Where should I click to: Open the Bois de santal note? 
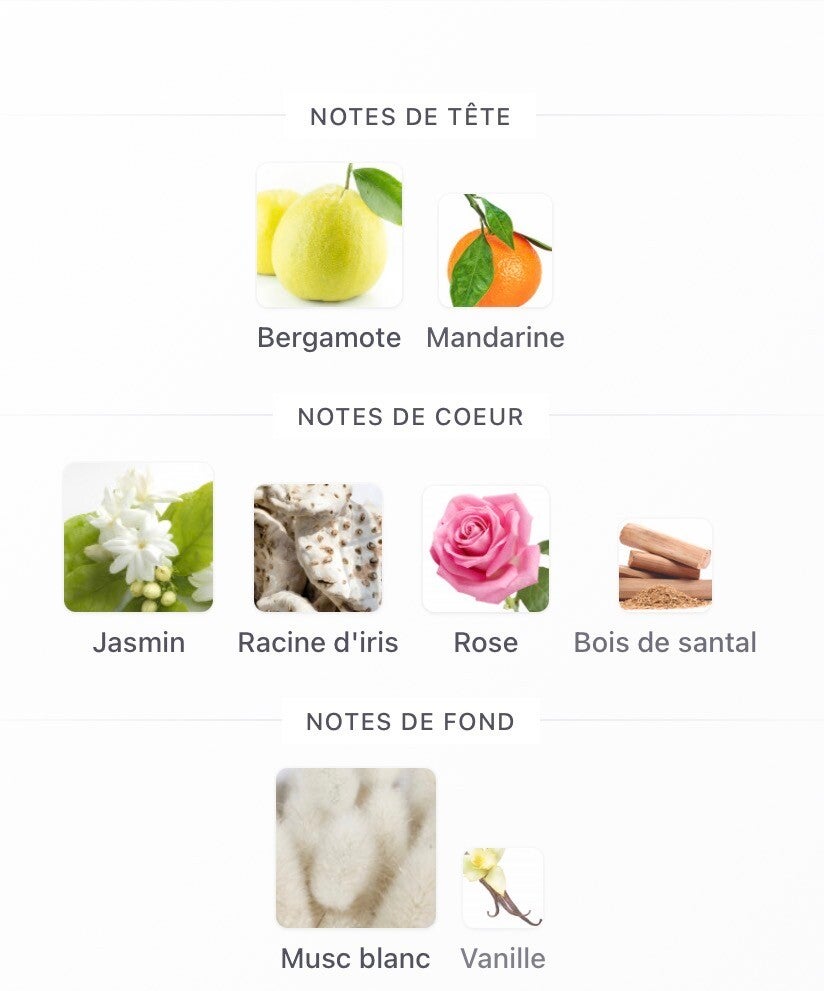click(x=665, y=565)
